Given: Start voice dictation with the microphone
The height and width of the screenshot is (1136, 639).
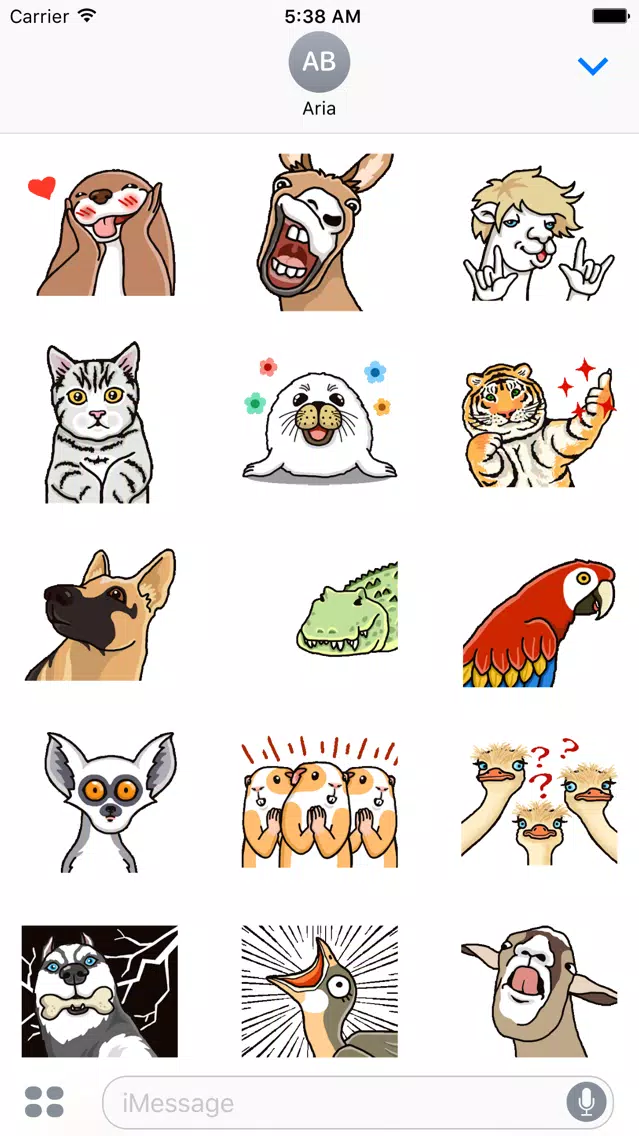Looking at the screenshot, I should pos(586,1102).
